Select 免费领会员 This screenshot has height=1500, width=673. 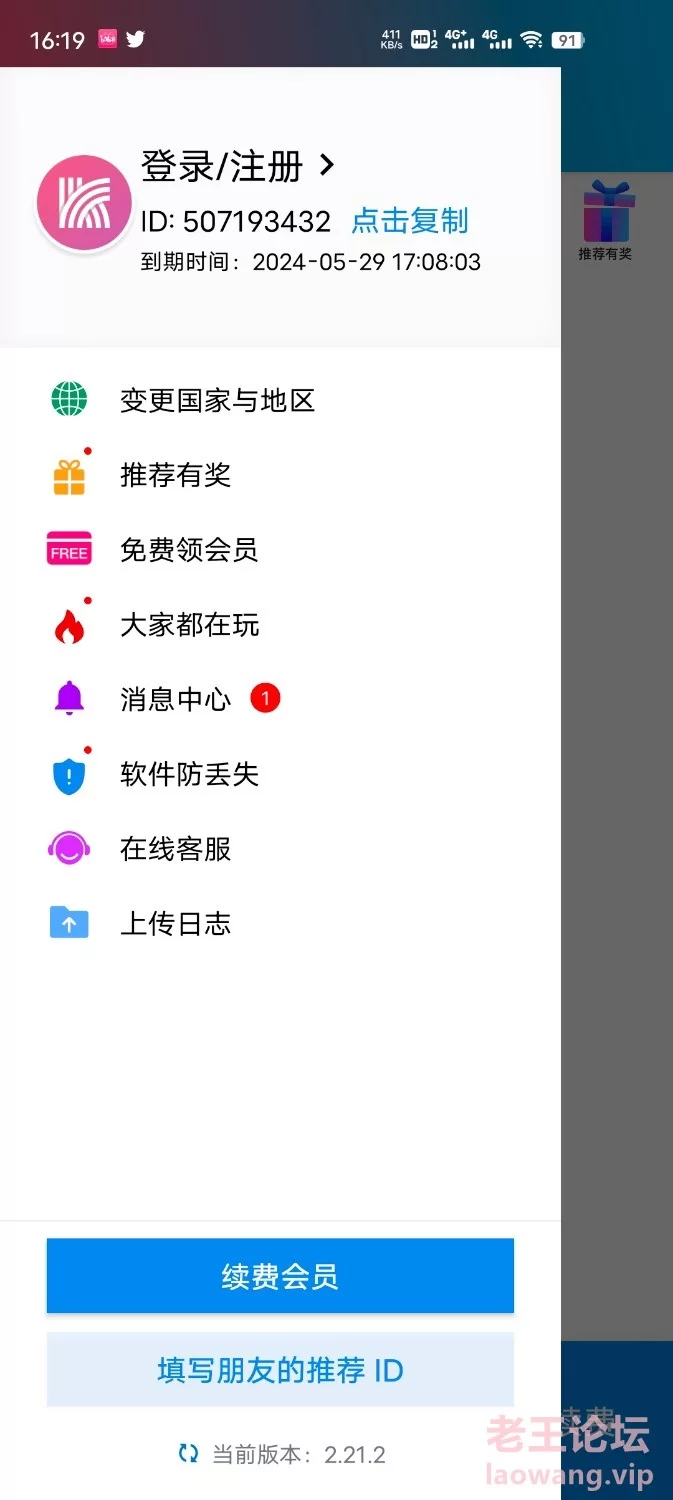(280, 549)
